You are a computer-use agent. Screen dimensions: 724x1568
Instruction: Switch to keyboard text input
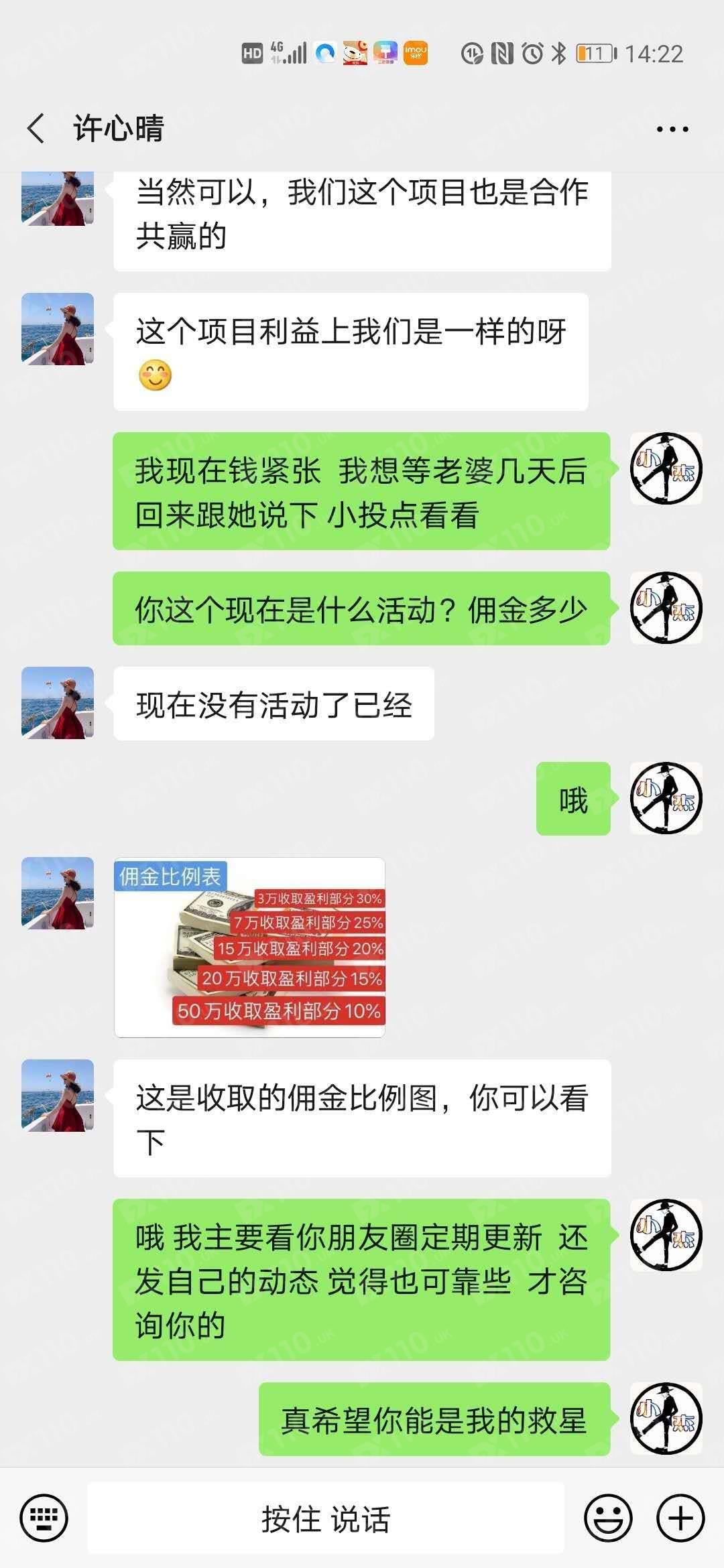[44, 1518]
